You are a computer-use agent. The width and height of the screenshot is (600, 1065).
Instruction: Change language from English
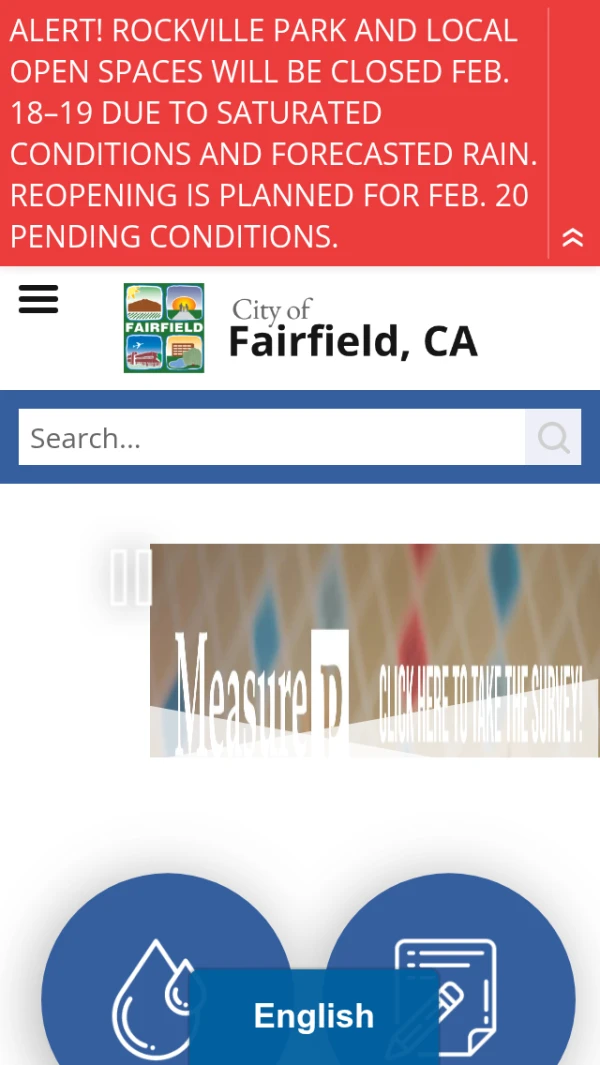click(314, 1016)
